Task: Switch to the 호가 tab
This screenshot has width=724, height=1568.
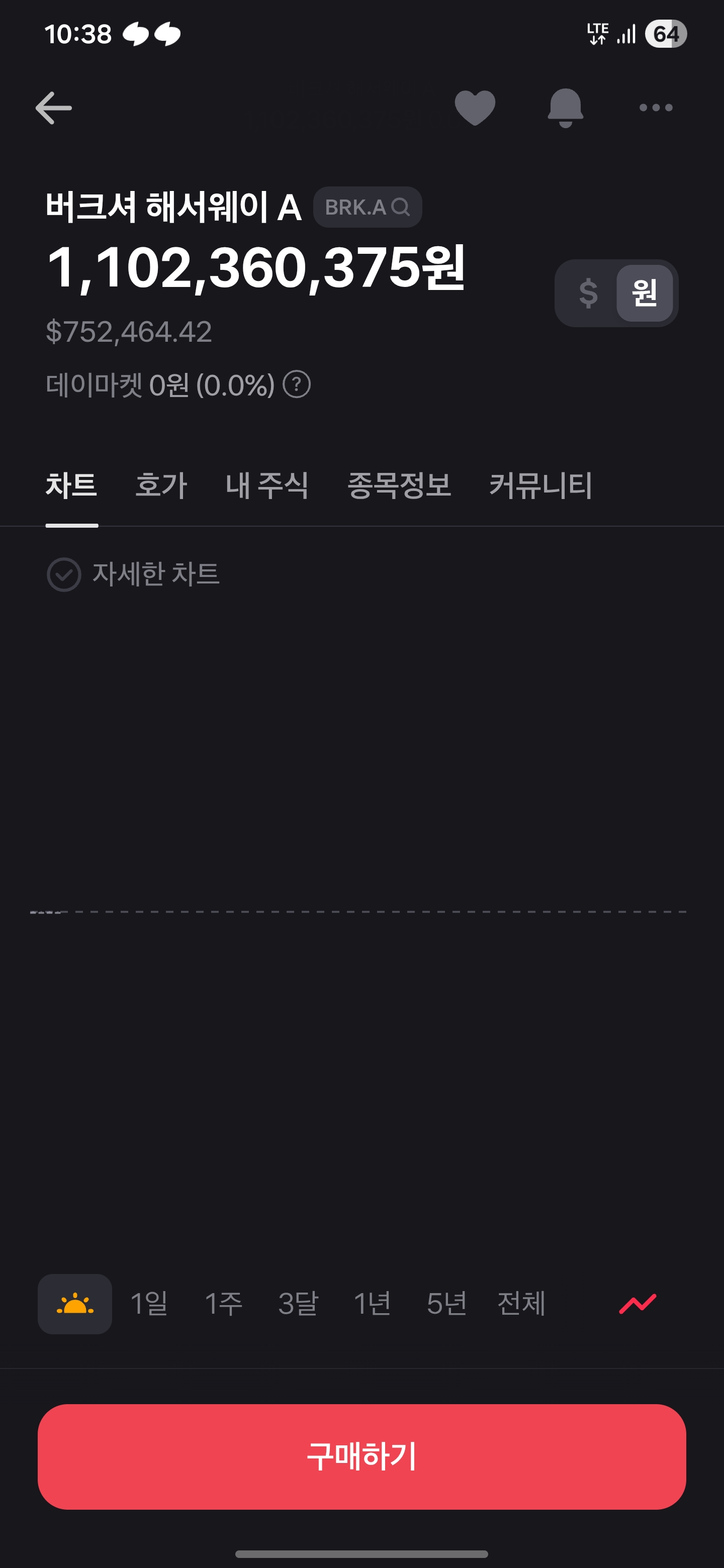Action: point(161,486)
